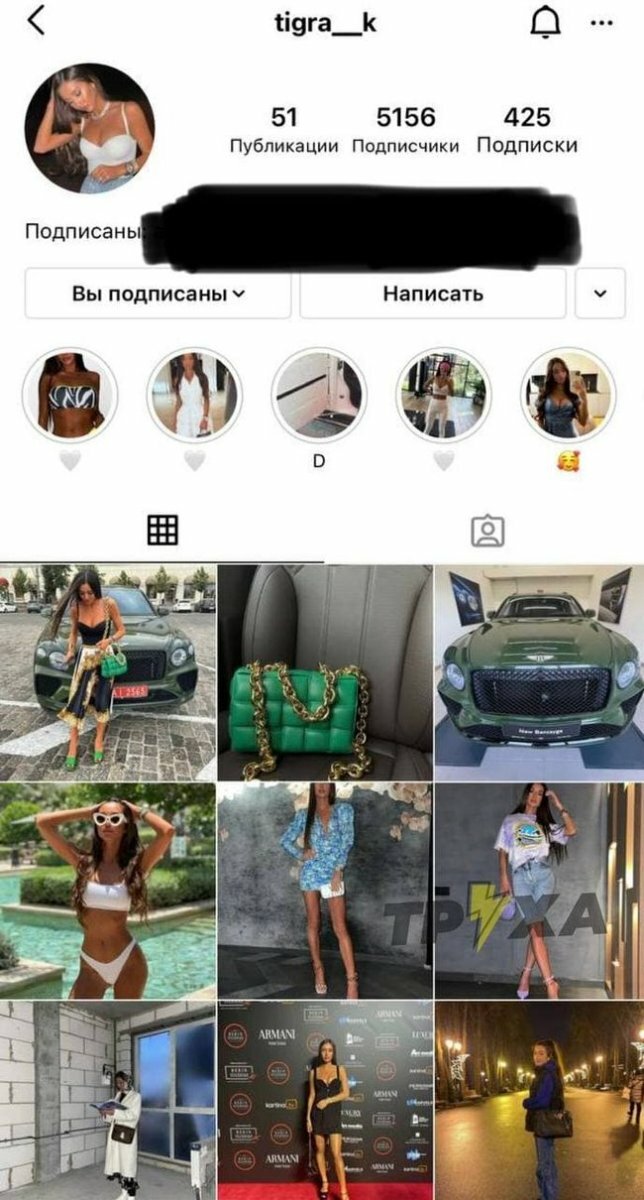
Task: Tap the profile picture avatar
Action: click(x=89, y=128)
